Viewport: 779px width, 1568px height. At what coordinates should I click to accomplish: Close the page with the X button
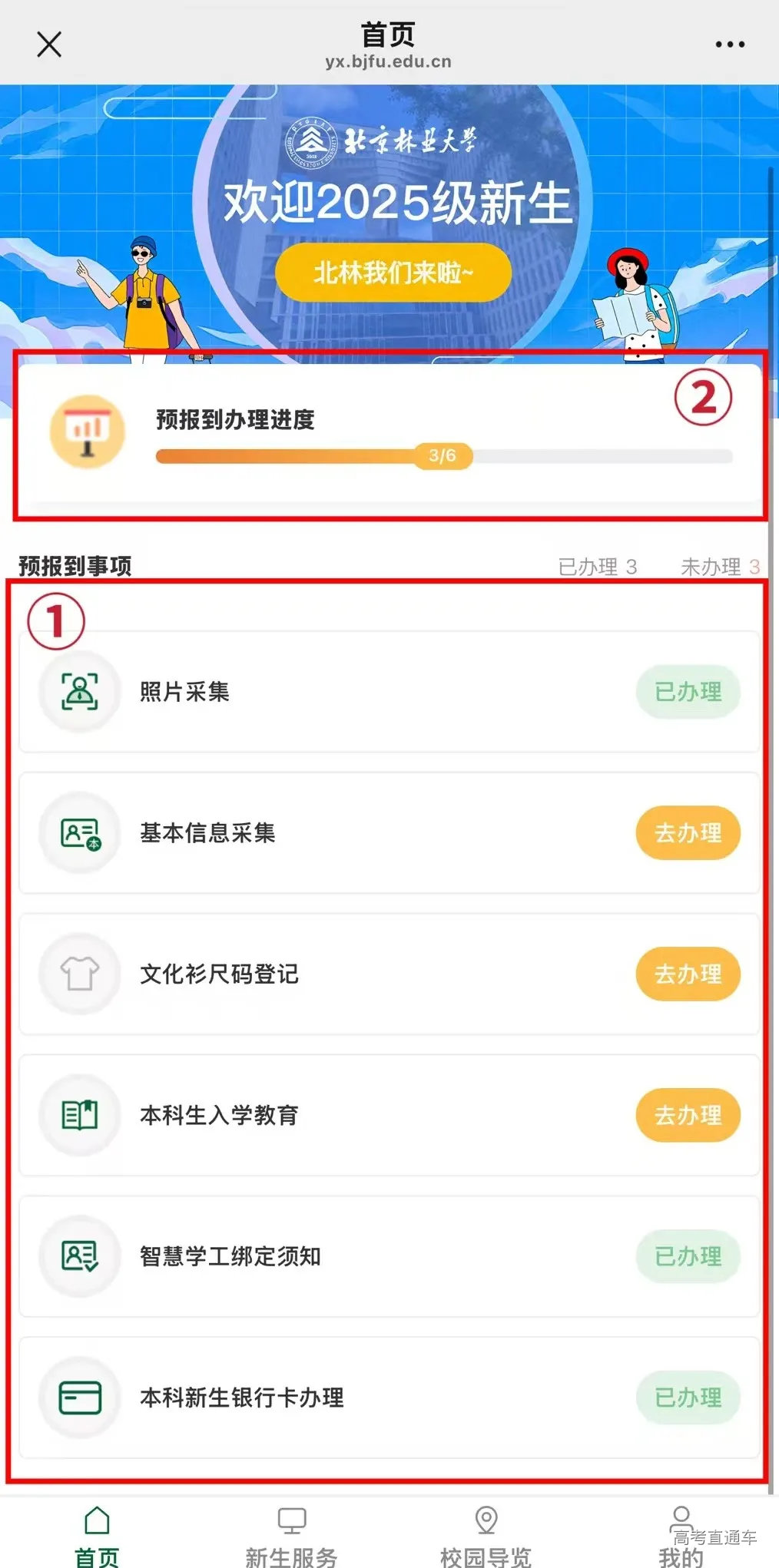point(48,44)
